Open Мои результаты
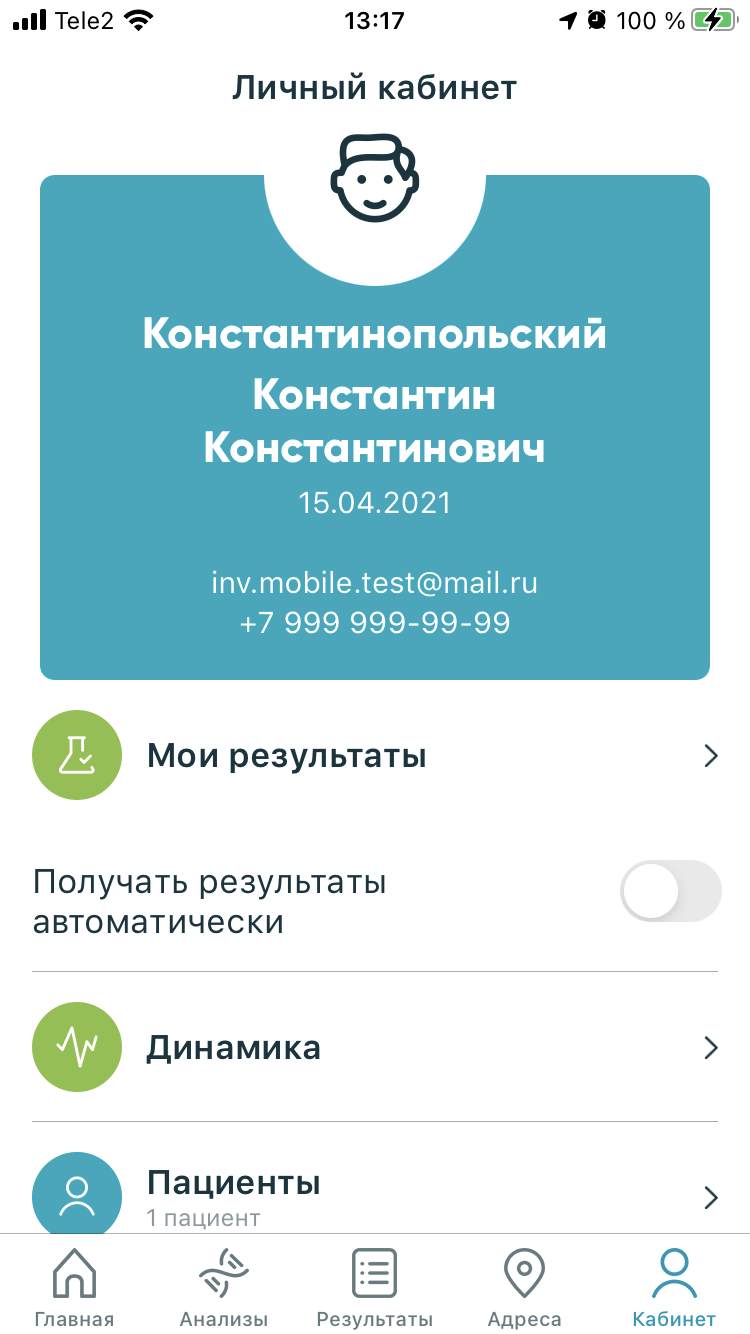This screenshot has height=1334, width=750. 375,756
